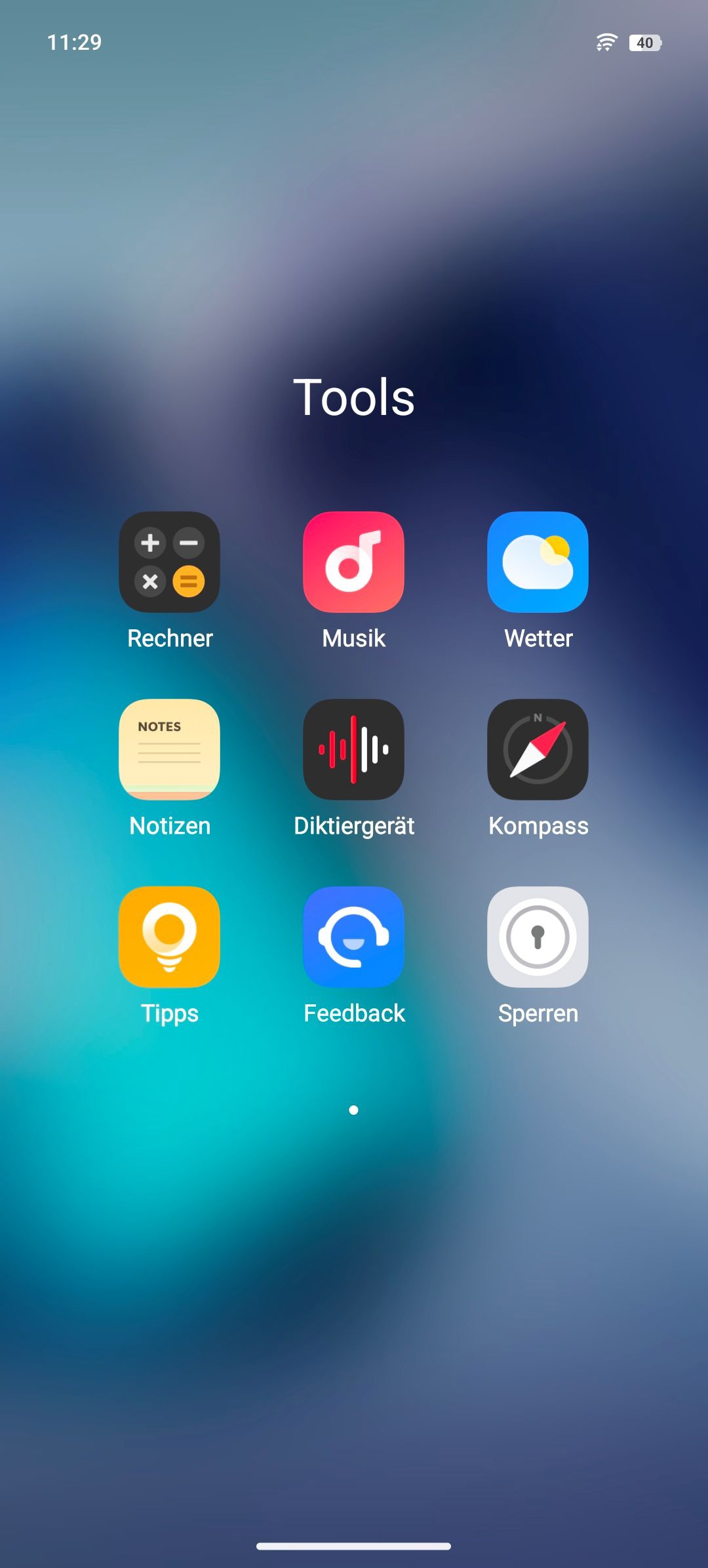
Task: Start the Diktiergerät voice recorder
Action: coord(353,749)
